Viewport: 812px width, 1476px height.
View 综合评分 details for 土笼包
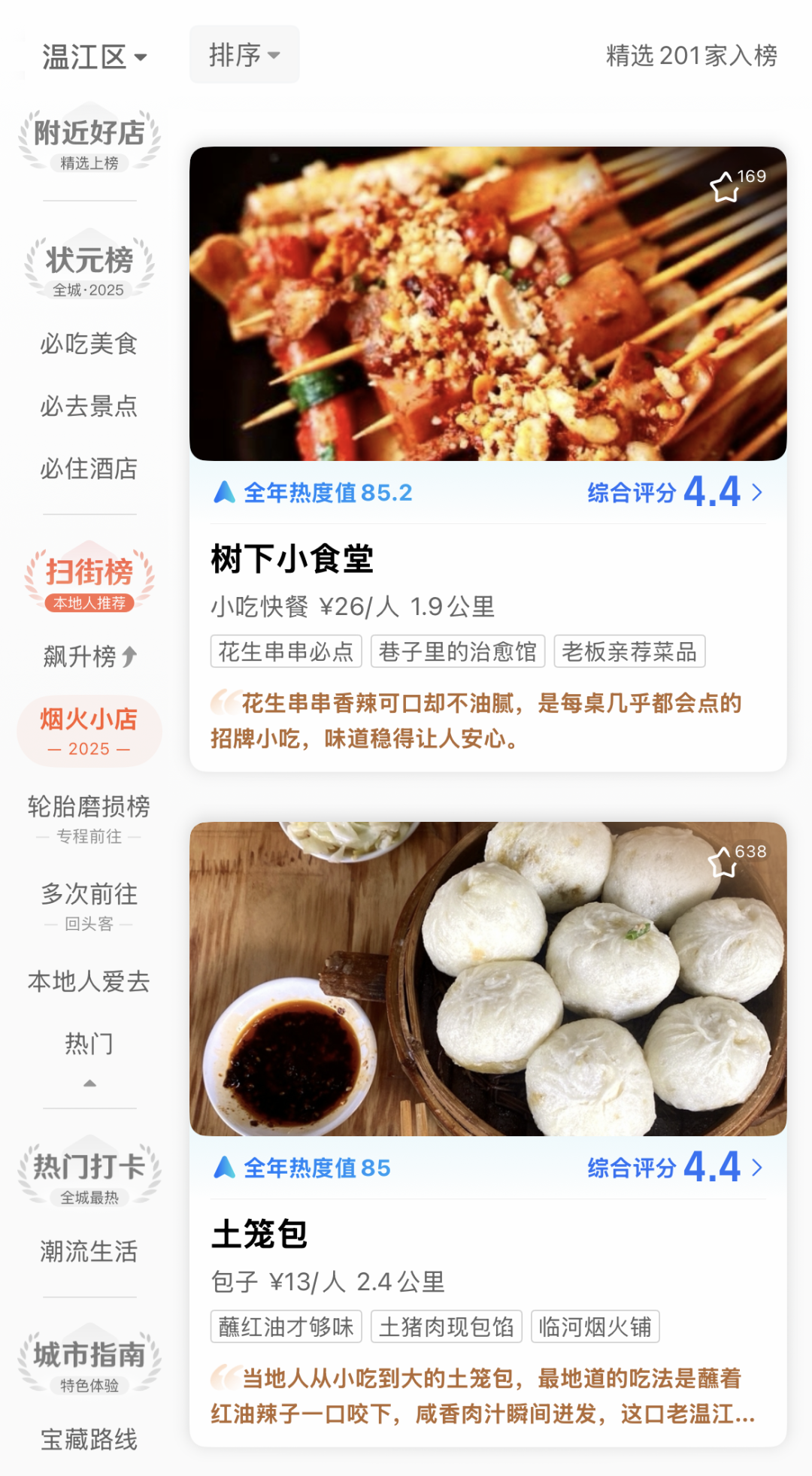[674, 1168]
